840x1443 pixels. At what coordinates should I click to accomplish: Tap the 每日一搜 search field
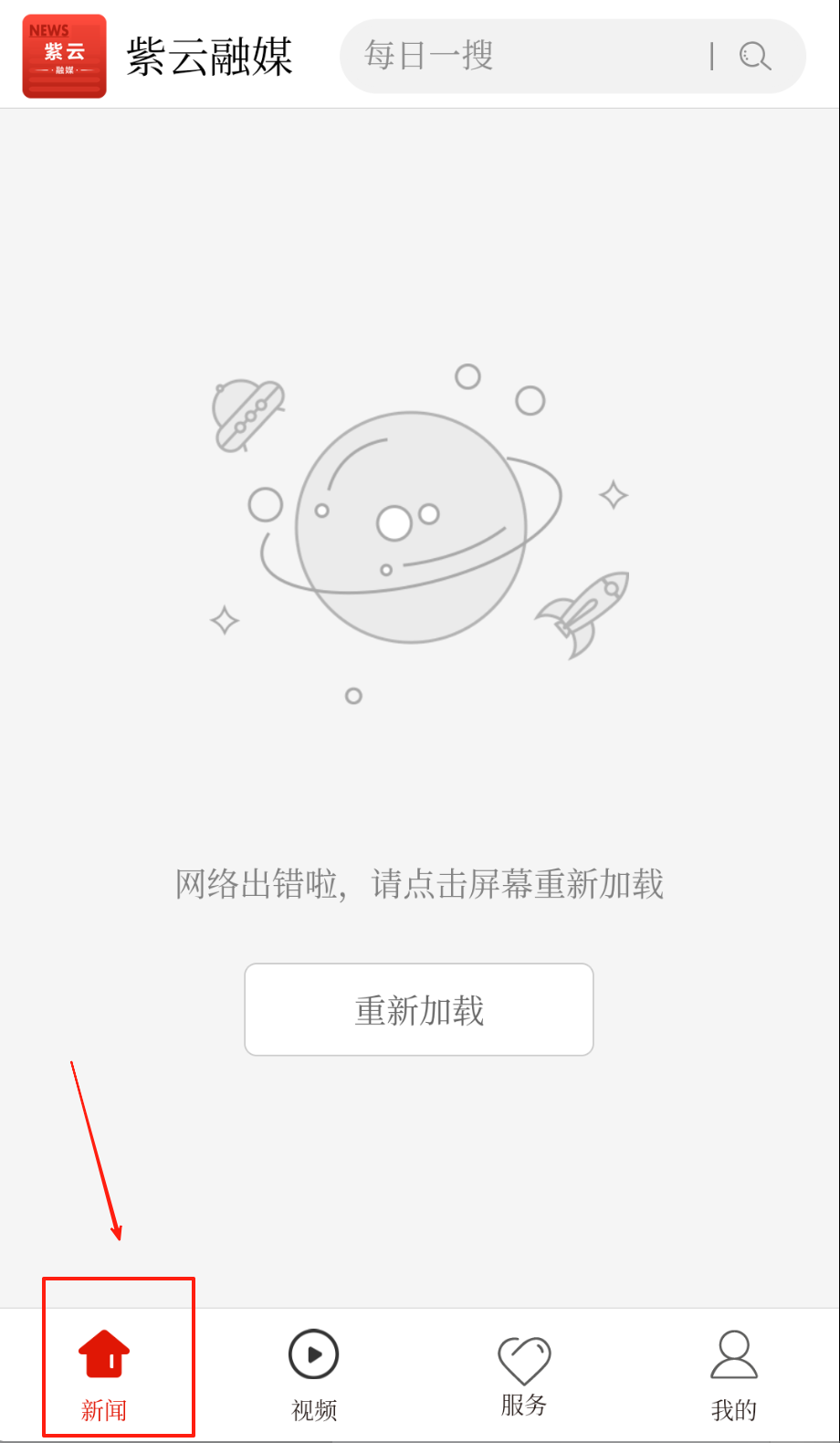point(520,56)
